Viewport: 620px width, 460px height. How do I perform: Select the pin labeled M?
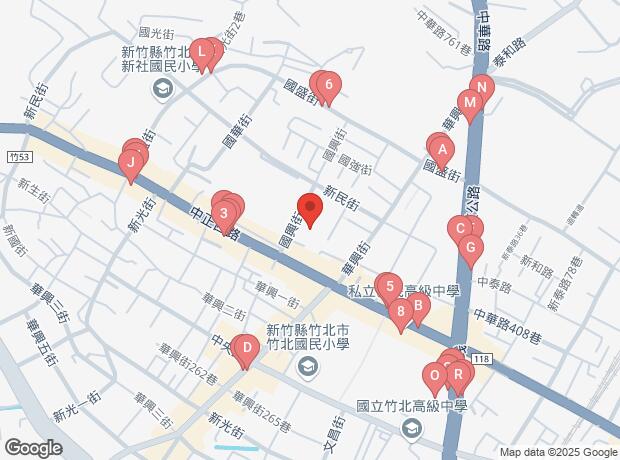tap(468, 102)
